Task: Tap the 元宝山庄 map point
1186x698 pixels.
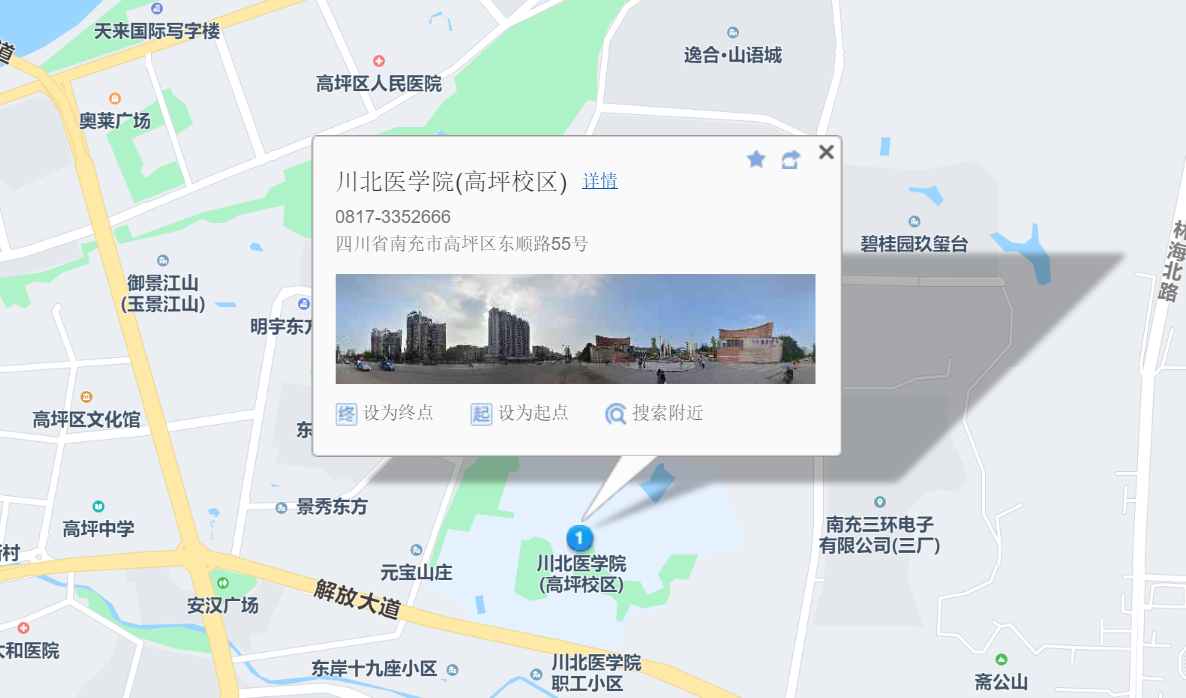Action: coord(416,571)
